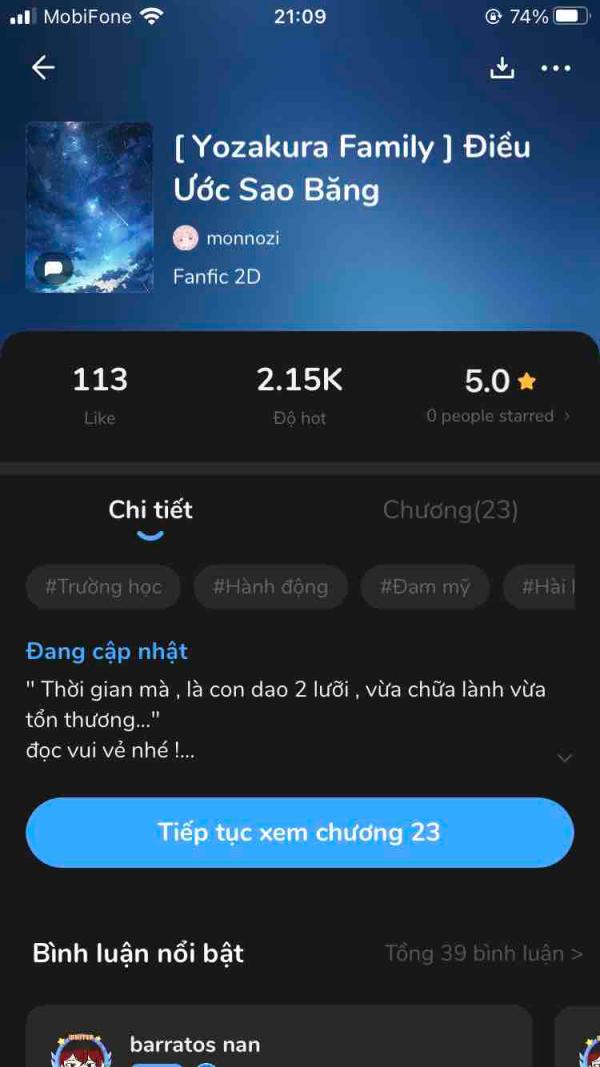600x1067 pixels.
Task: Download this story
Action: pyautogui.click(x=502, y=68)
